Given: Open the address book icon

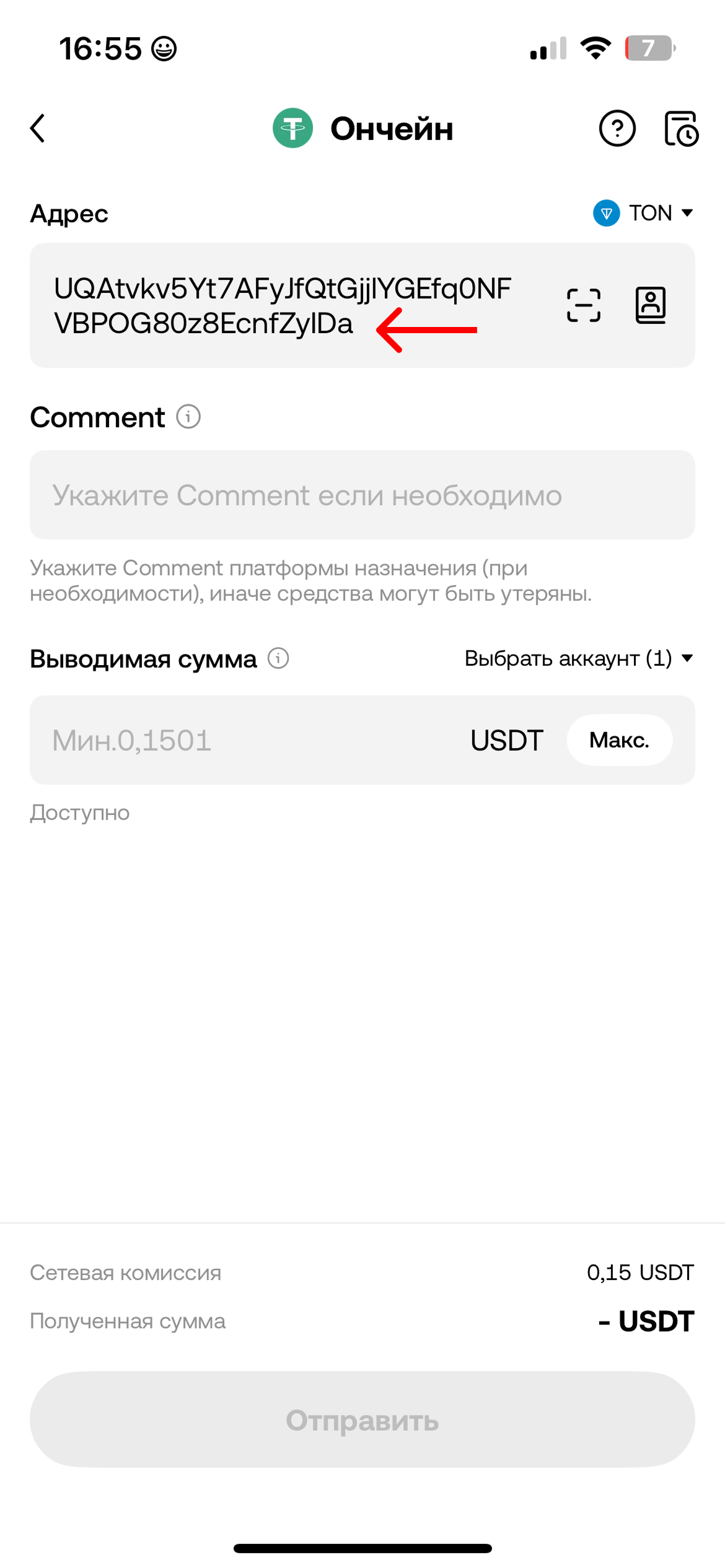Looking at the screenshot, I should click(x=651, y=305).
